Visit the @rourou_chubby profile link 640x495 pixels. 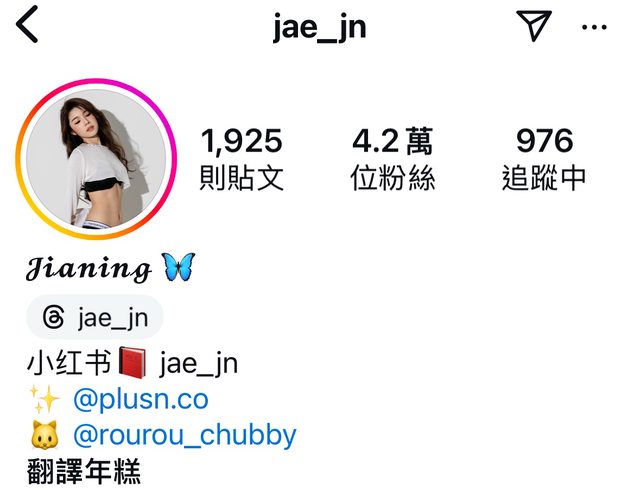coord(184,435)
